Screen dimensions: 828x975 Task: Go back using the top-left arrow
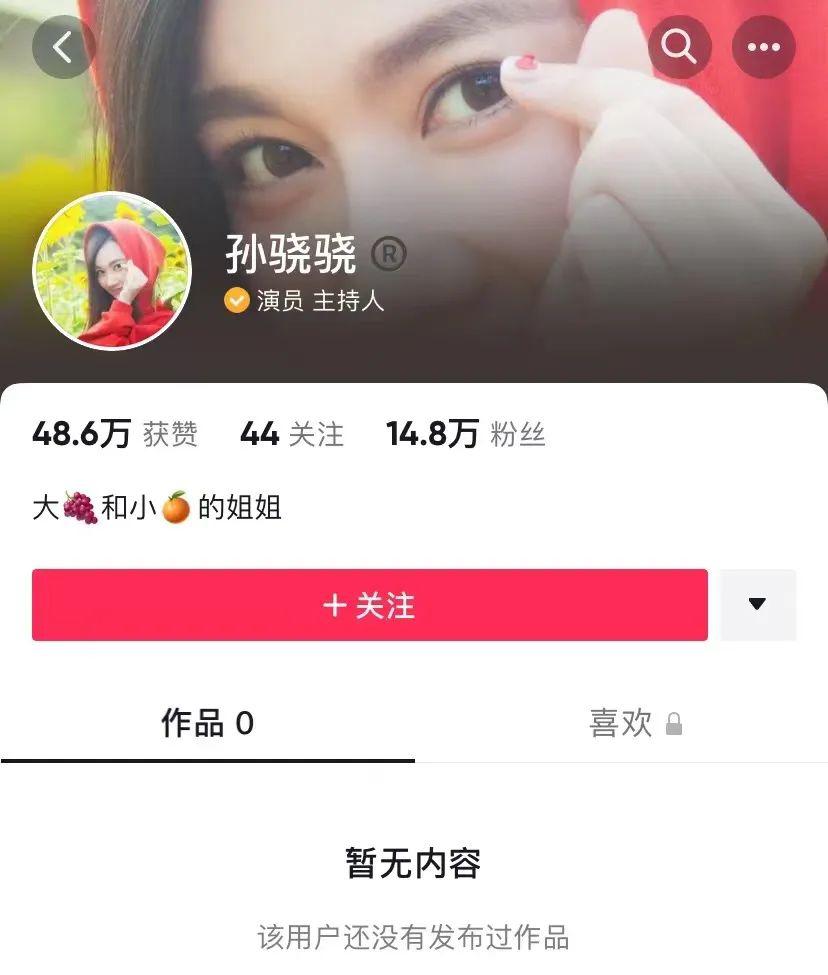pyautogui.click(x=64, y=47)
